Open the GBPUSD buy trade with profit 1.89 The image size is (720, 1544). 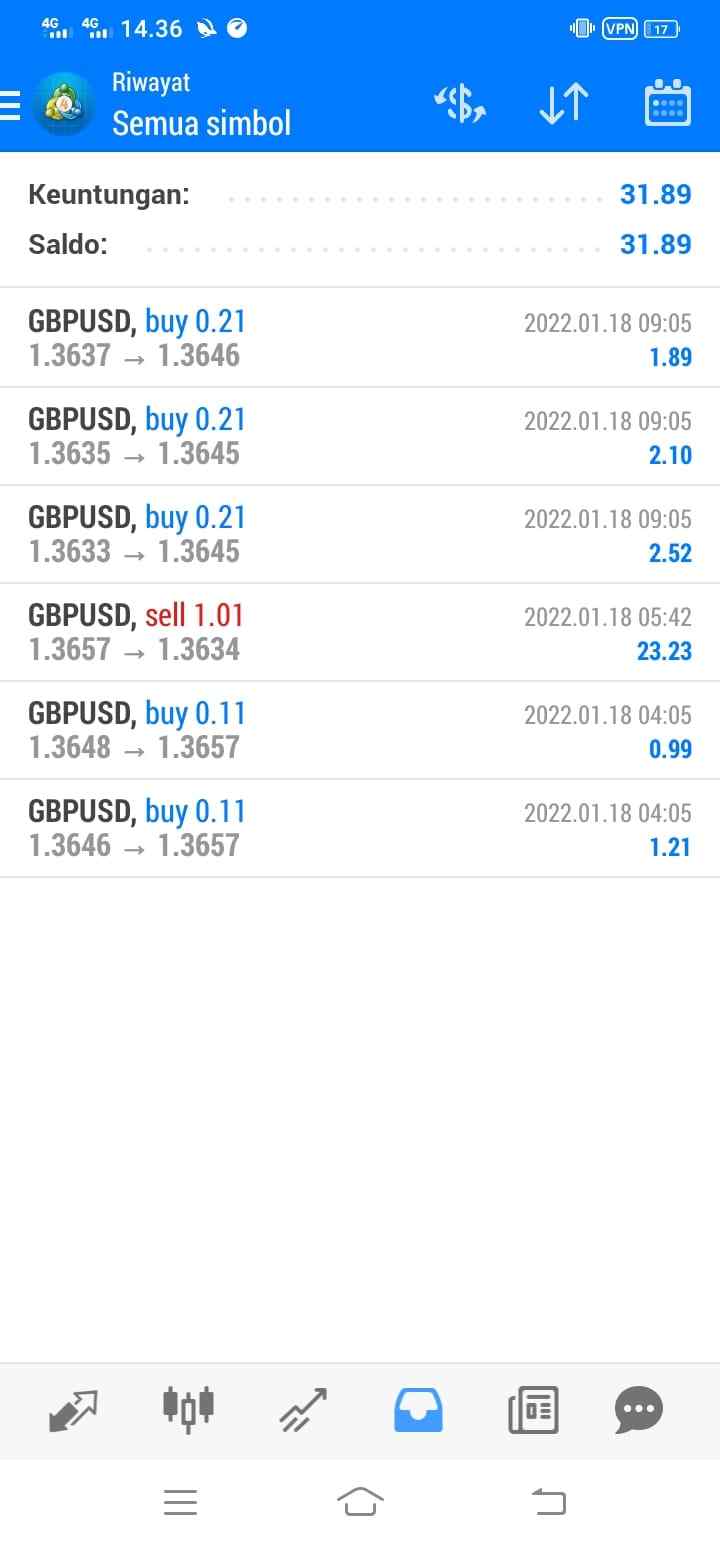pos(360,338)
